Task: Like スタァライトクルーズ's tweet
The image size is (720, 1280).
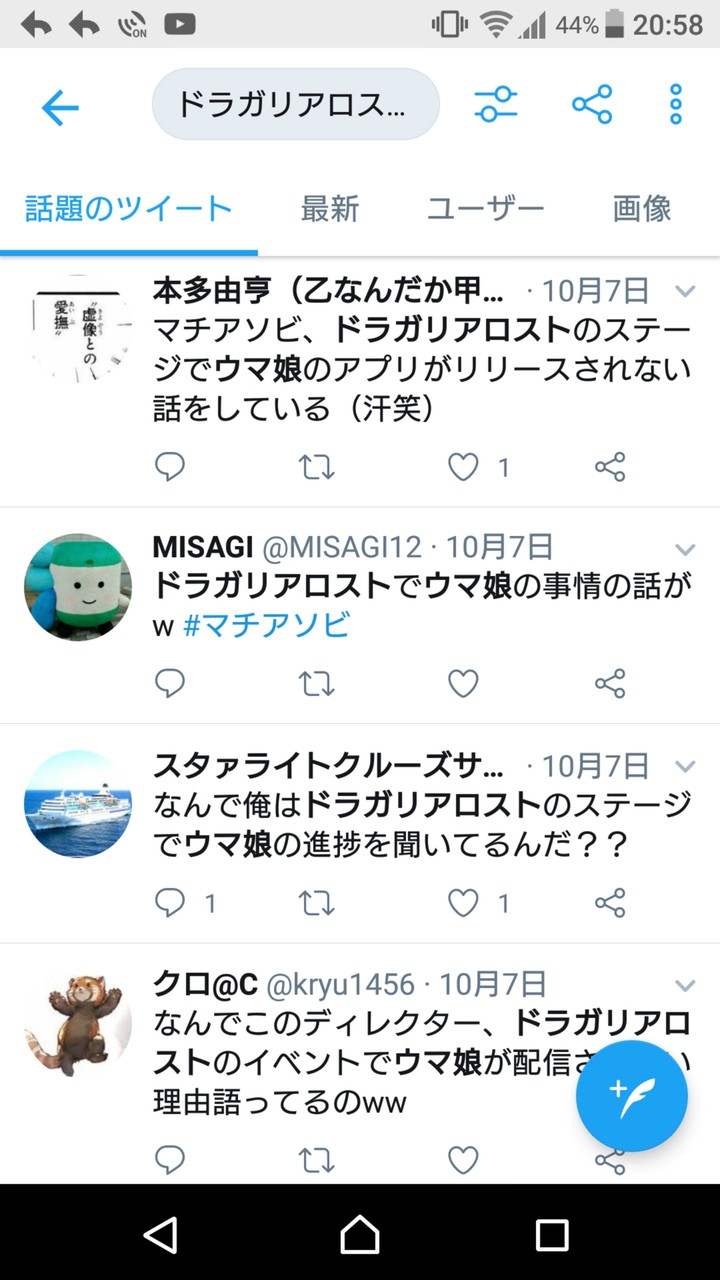Action: point(463,903)
